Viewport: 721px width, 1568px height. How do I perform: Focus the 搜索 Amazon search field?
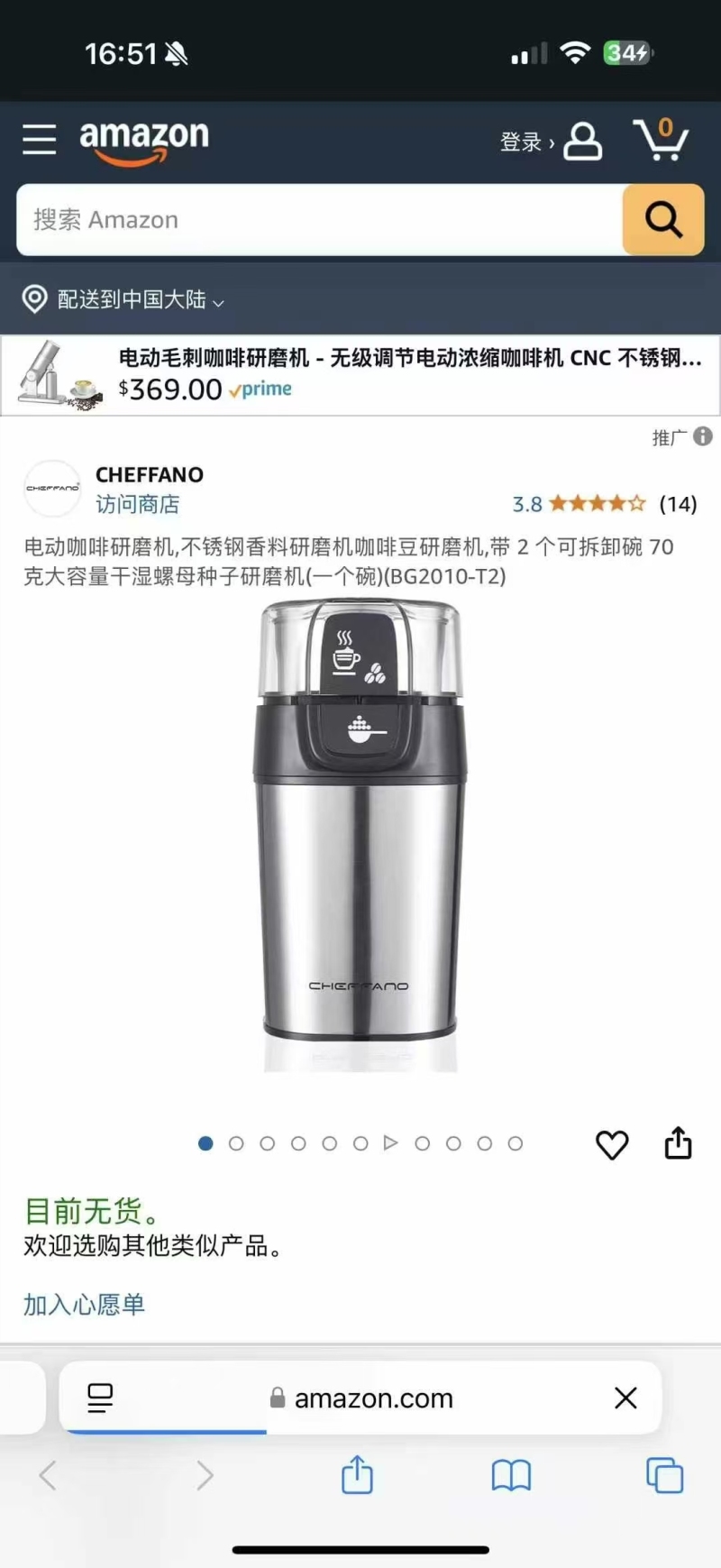(x=320, y=220)
